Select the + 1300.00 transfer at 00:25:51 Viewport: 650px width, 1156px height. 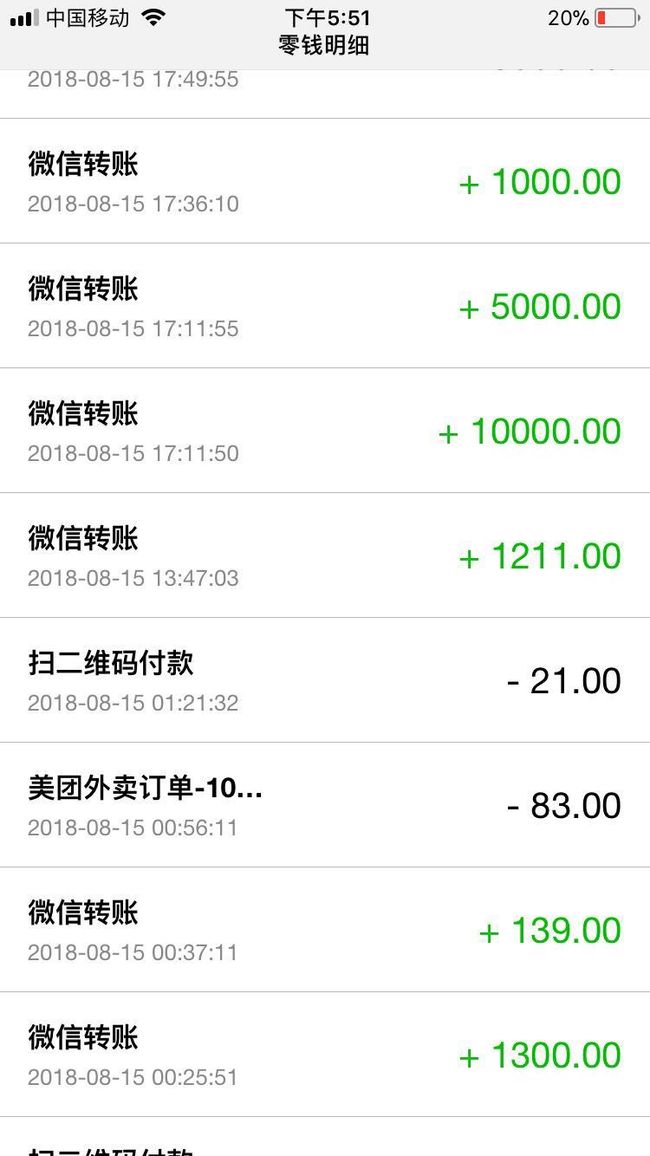click(325, 1054)
